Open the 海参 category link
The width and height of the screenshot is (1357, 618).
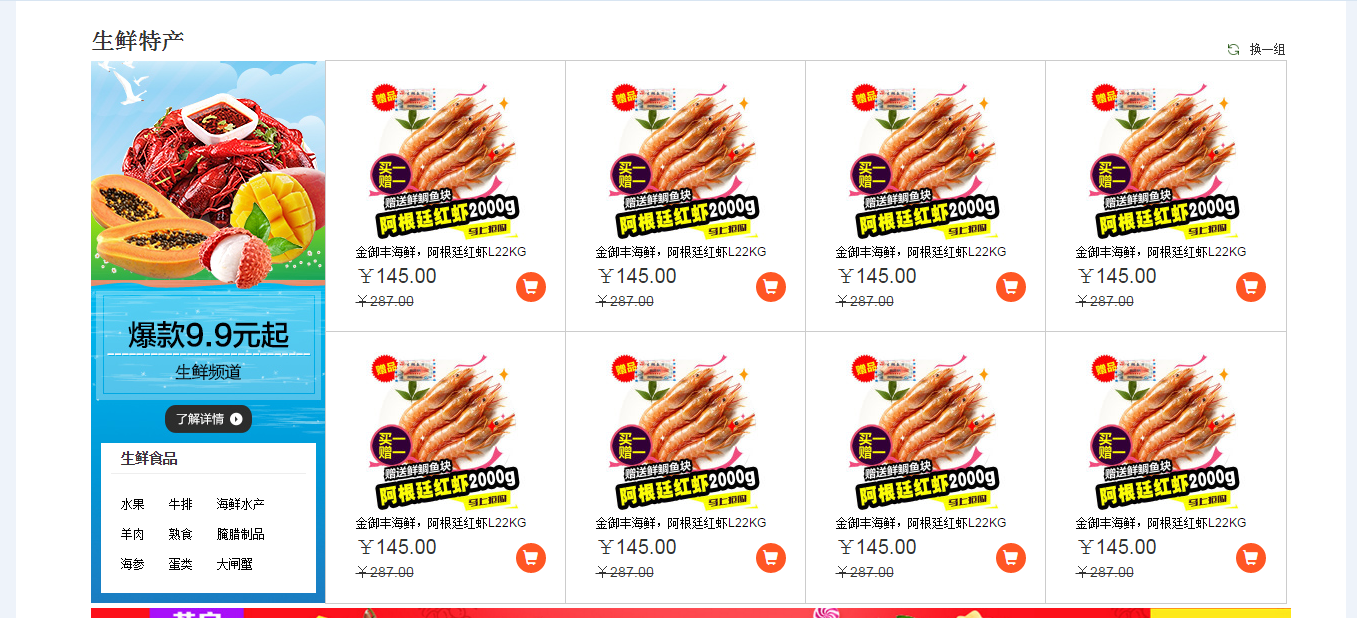coord(133,565)
